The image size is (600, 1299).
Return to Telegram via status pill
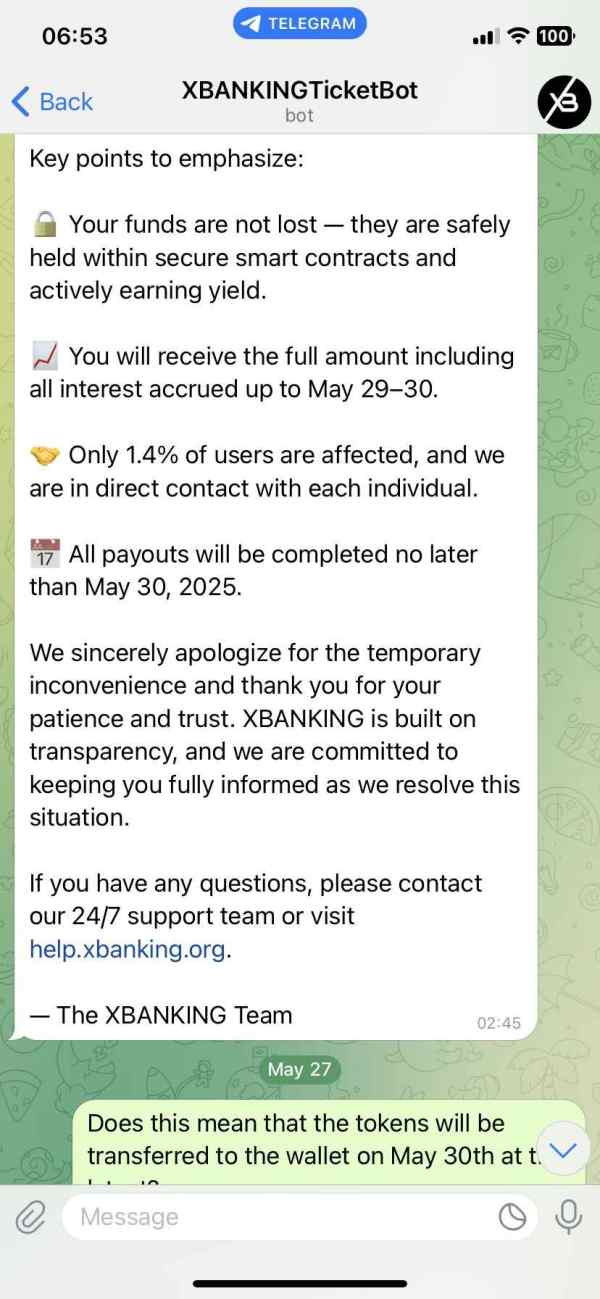coord(299,24)
